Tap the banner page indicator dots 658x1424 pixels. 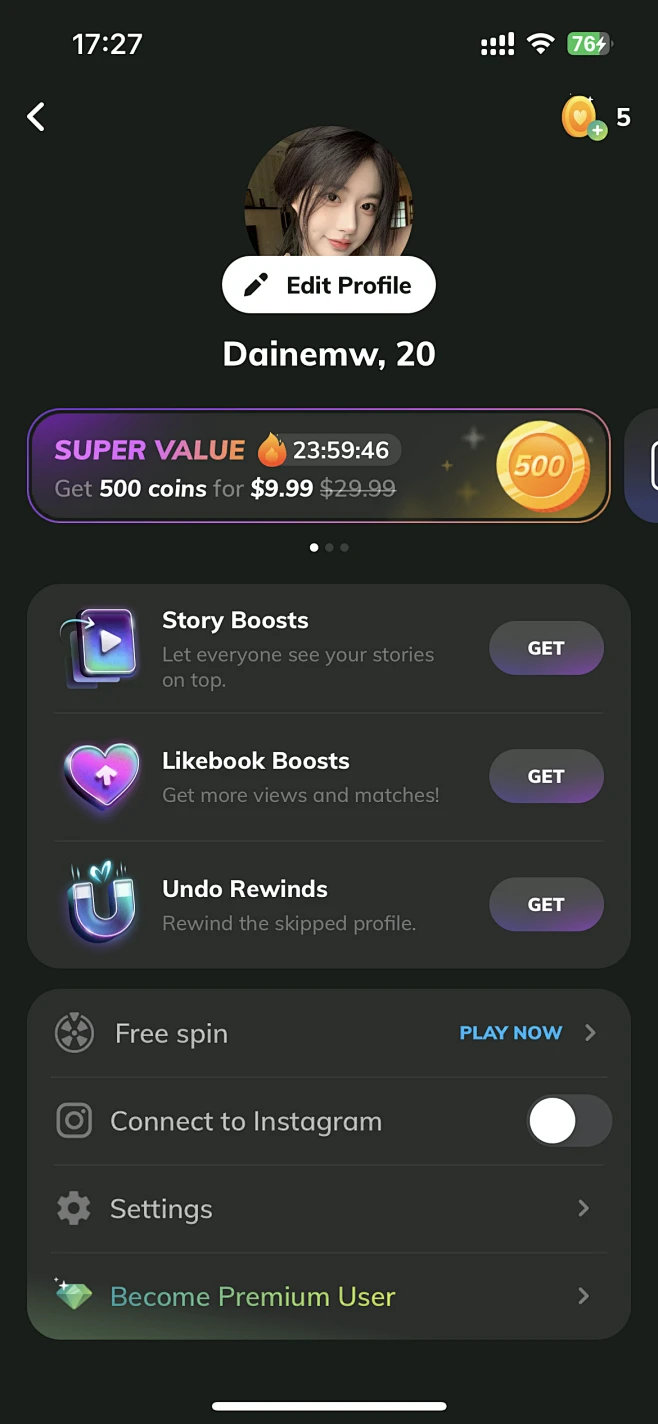[329, 548]
